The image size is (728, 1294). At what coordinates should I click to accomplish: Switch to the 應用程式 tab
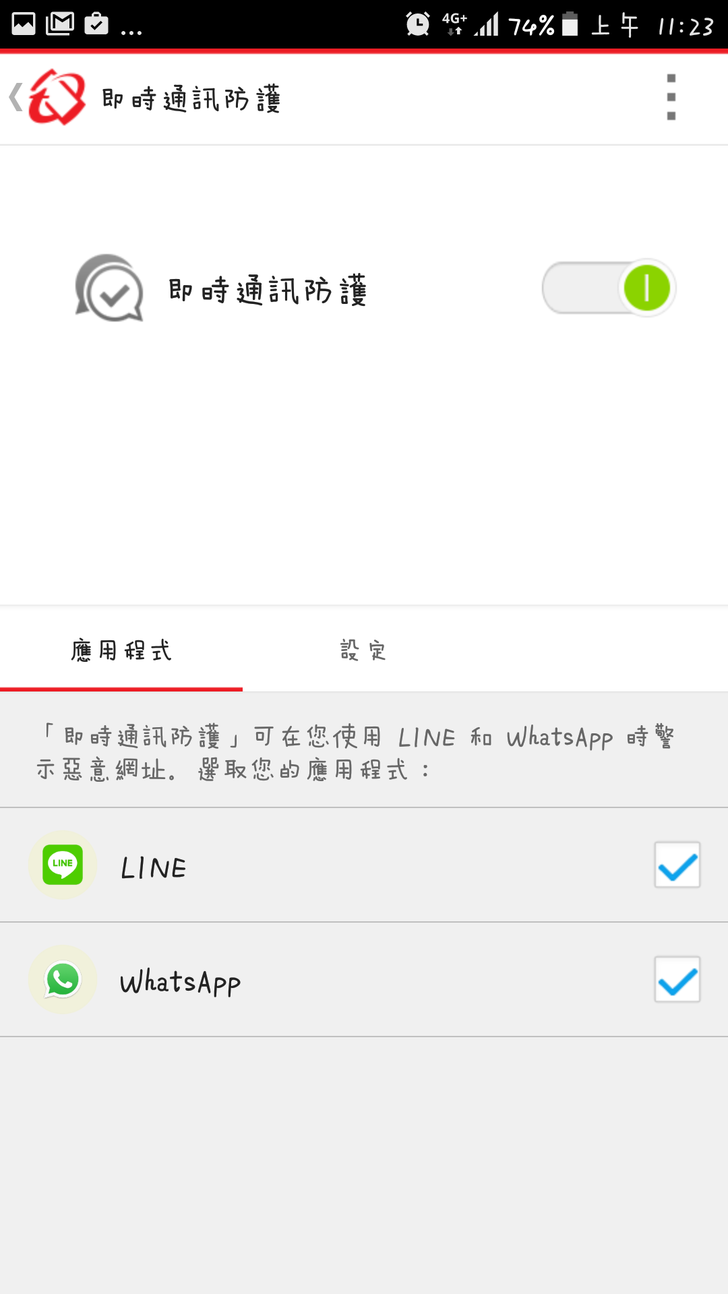click(121, 651)
